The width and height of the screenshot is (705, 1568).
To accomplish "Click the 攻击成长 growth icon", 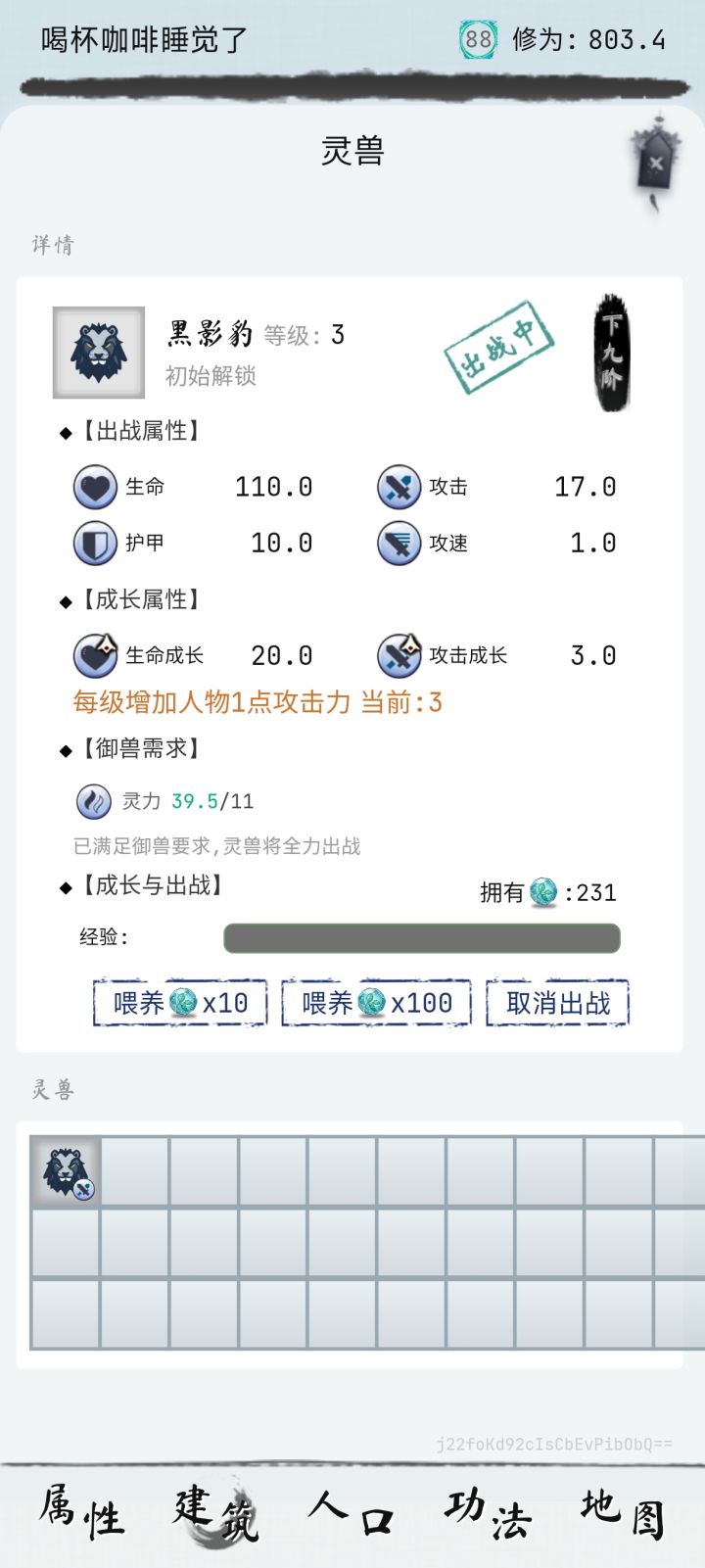I will [400, 654].
